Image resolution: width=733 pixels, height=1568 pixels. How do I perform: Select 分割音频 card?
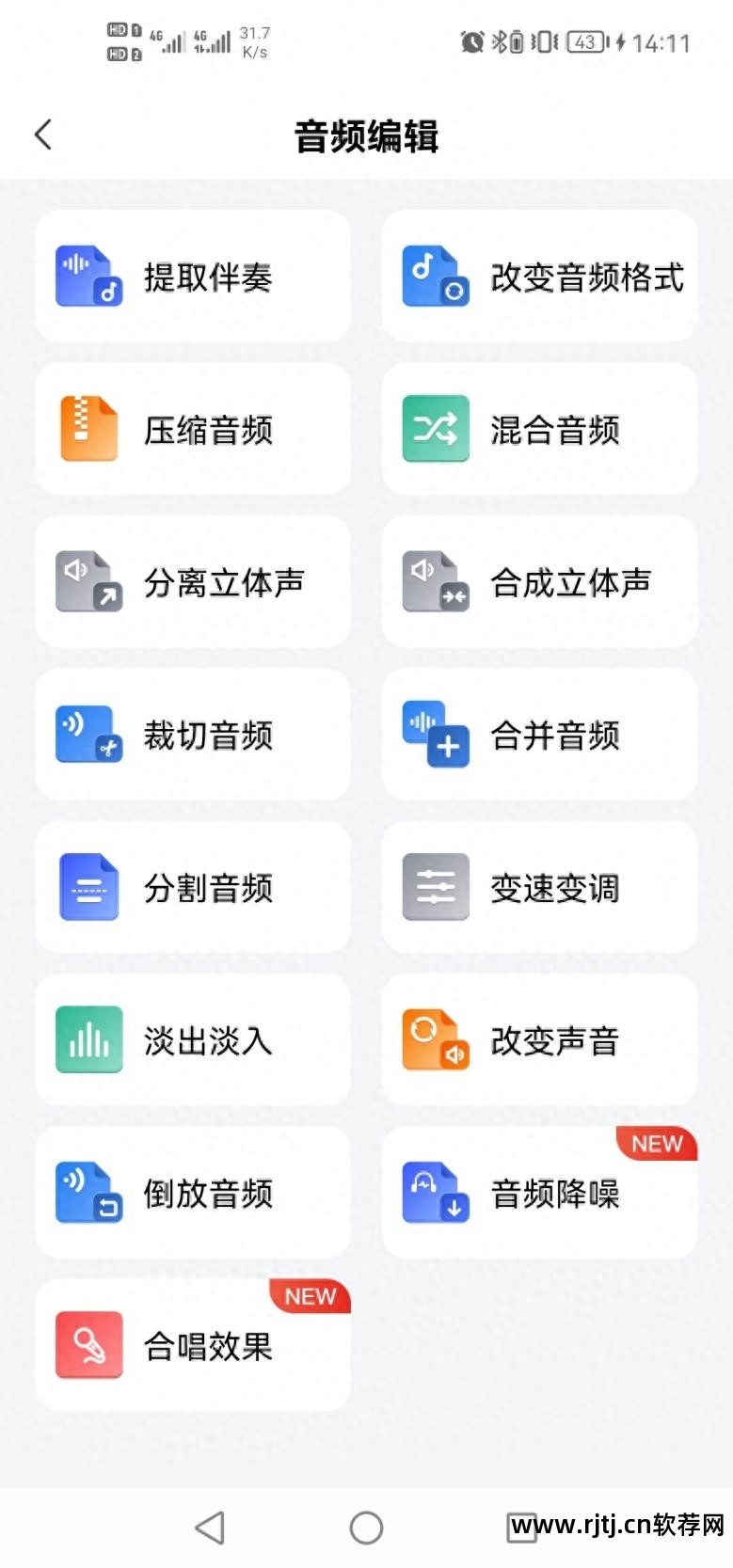click(x=193, y=887)
